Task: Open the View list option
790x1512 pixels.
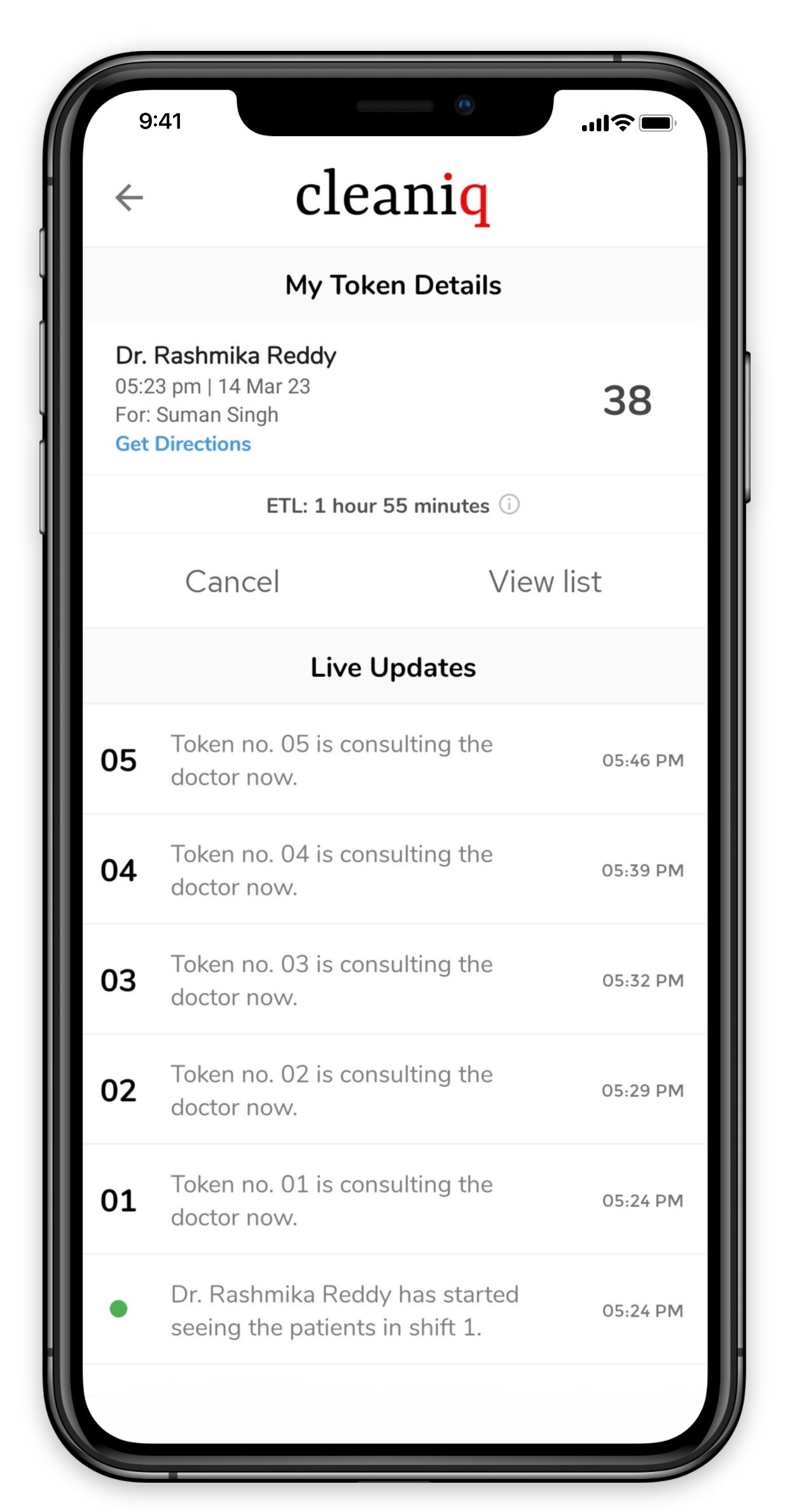Action: click(x=545, y=581)
